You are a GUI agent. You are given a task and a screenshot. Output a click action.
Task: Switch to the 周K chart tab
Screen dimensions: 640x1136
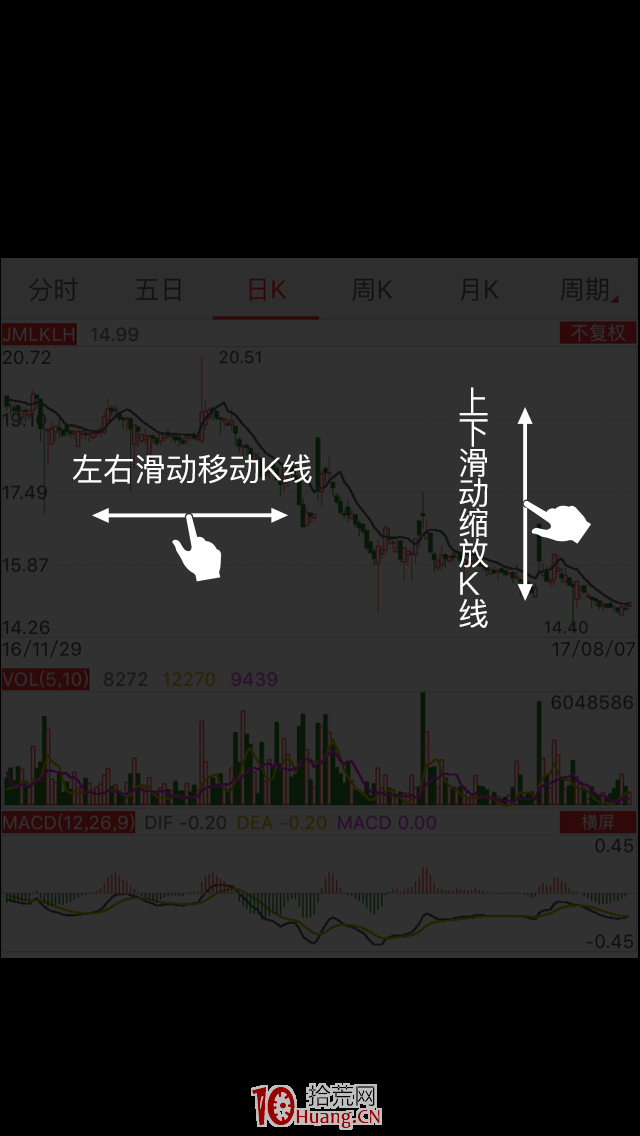372,291
